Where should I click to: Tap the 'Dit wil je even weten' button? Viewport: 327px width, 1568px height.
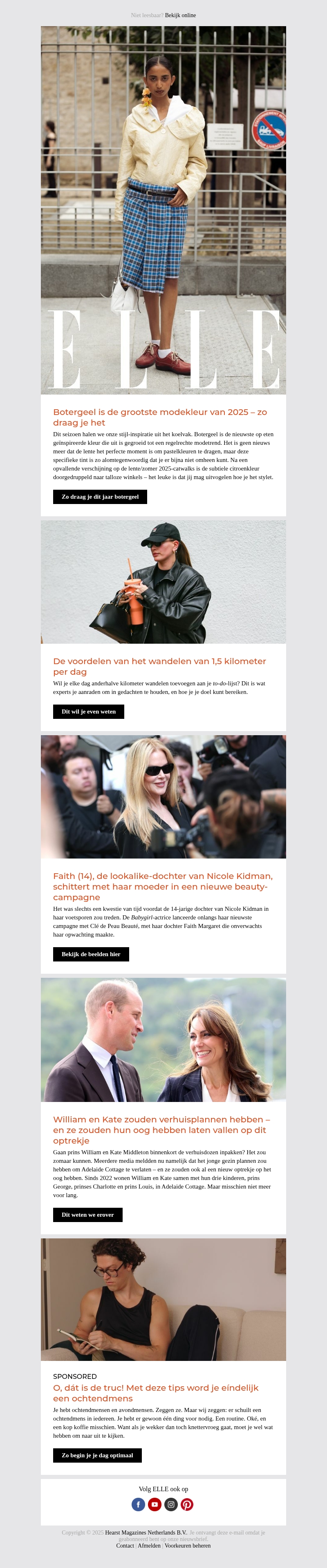pyautogui.click(x=88, y=712)
